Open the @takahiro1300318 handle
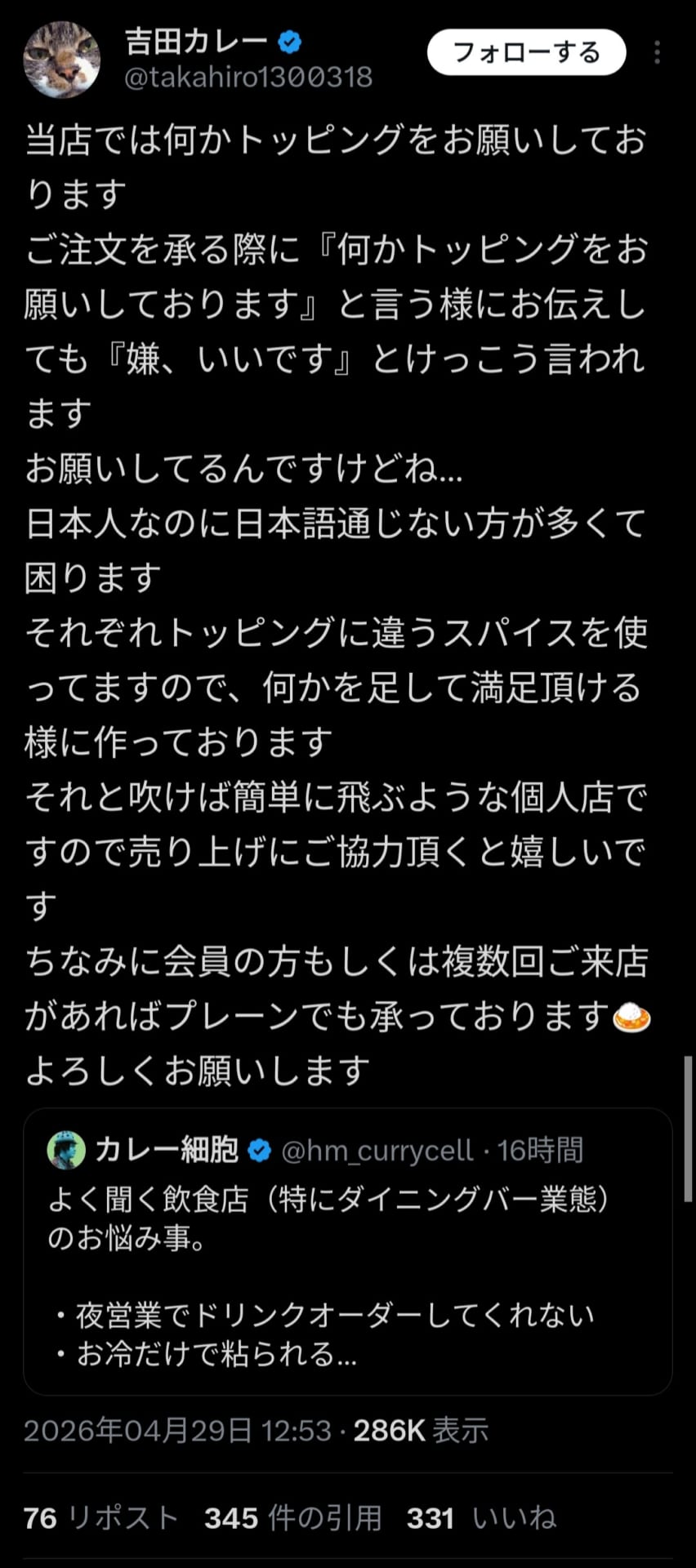Viewport: 696px width, 1568px height. pyautogui.click(x=248, y=77)
